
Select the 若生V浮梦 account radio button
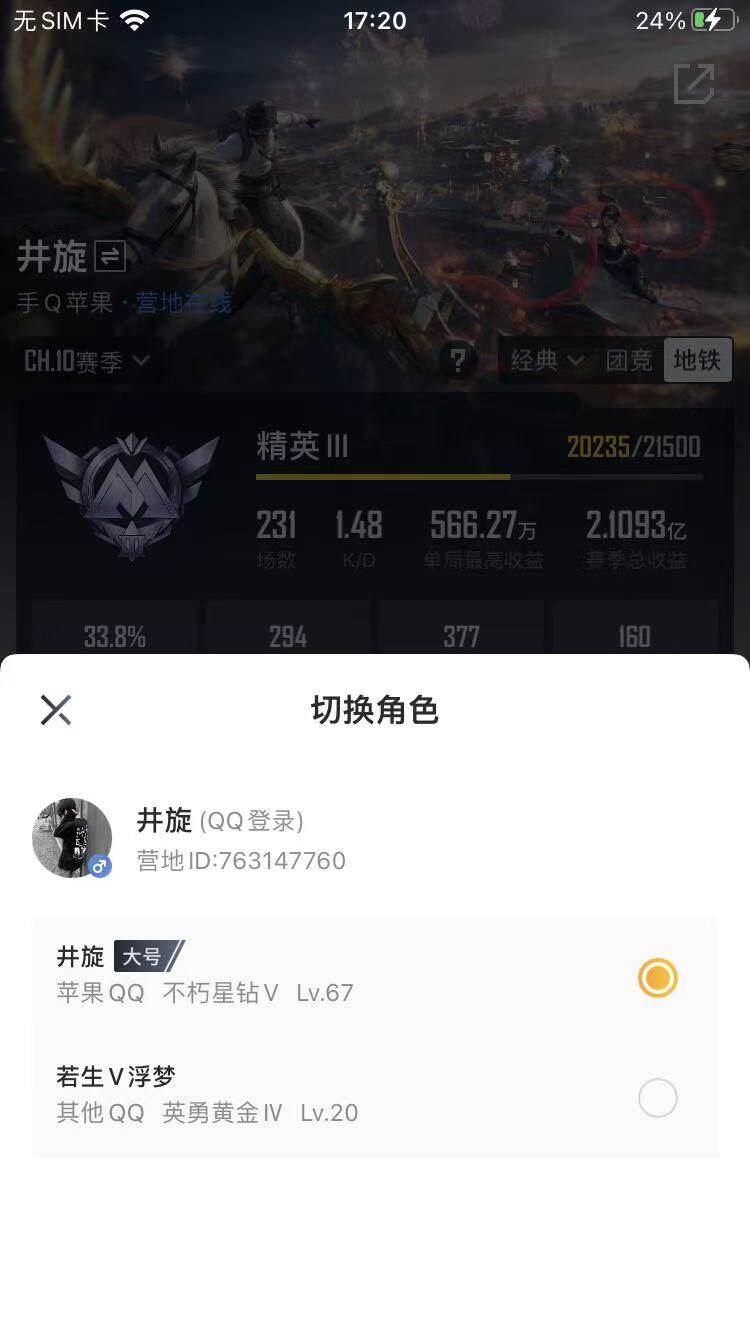[657, 1098]
